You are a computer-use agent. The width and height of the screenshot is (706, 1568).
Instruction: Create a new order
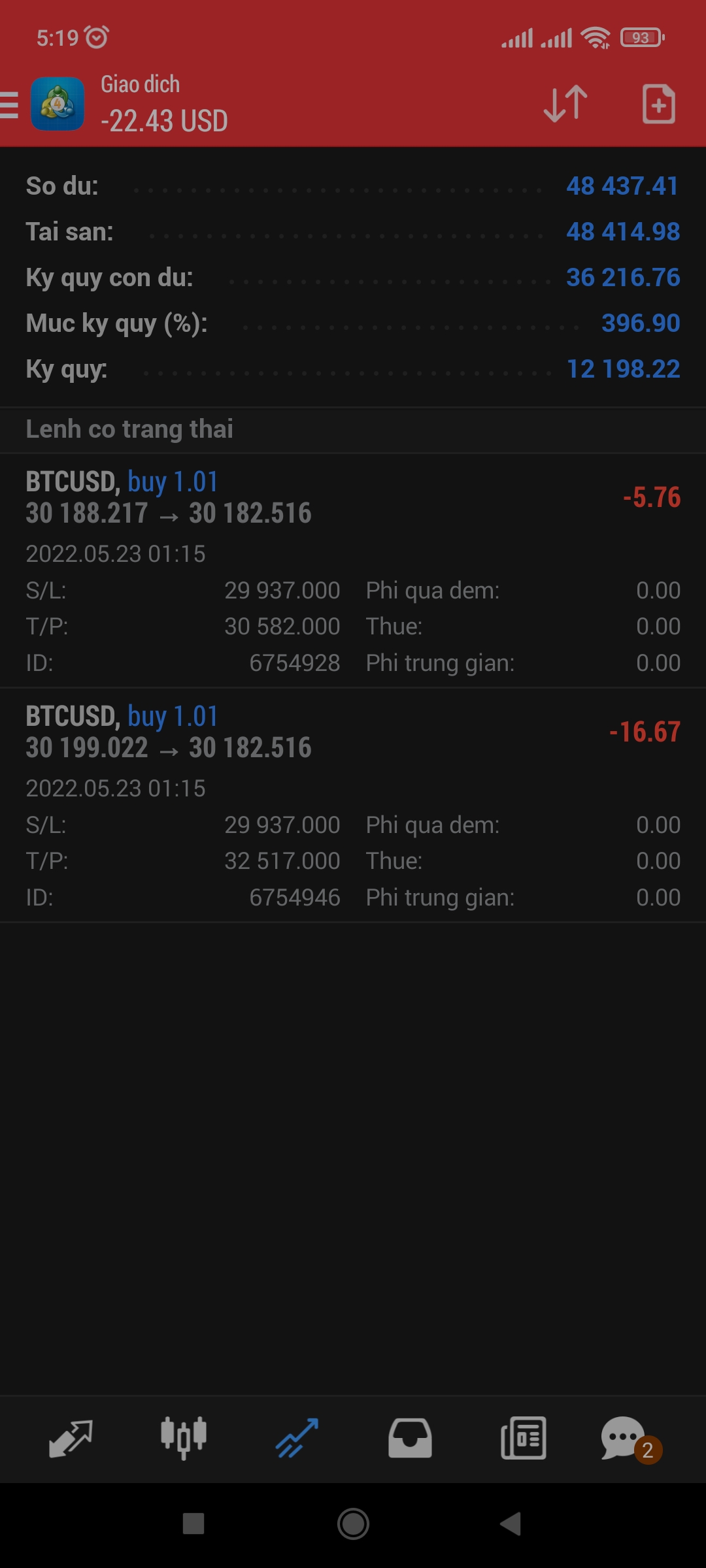tap(658, 104)
